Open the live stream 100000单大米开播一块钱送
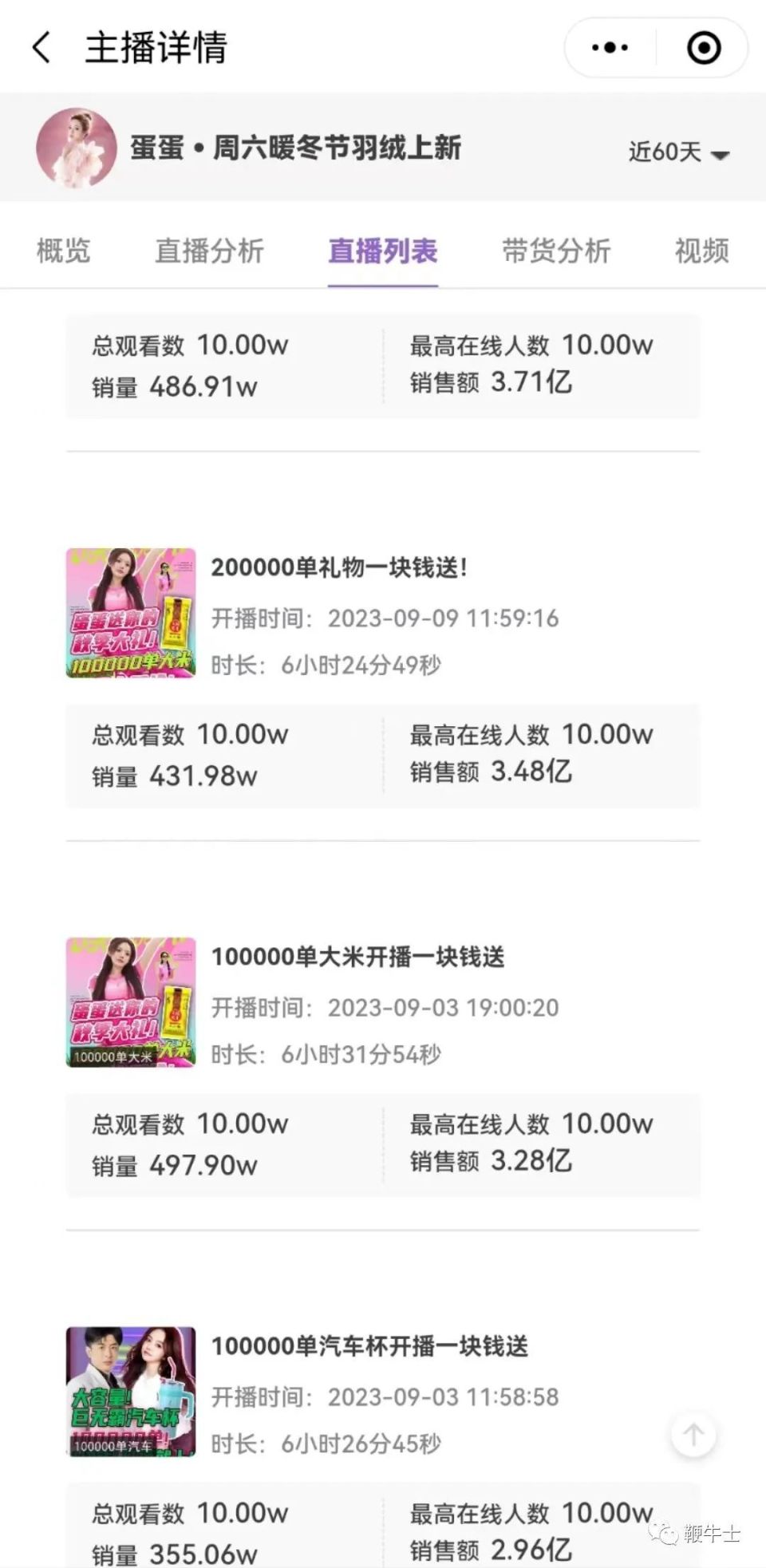 tap(357, 957)
